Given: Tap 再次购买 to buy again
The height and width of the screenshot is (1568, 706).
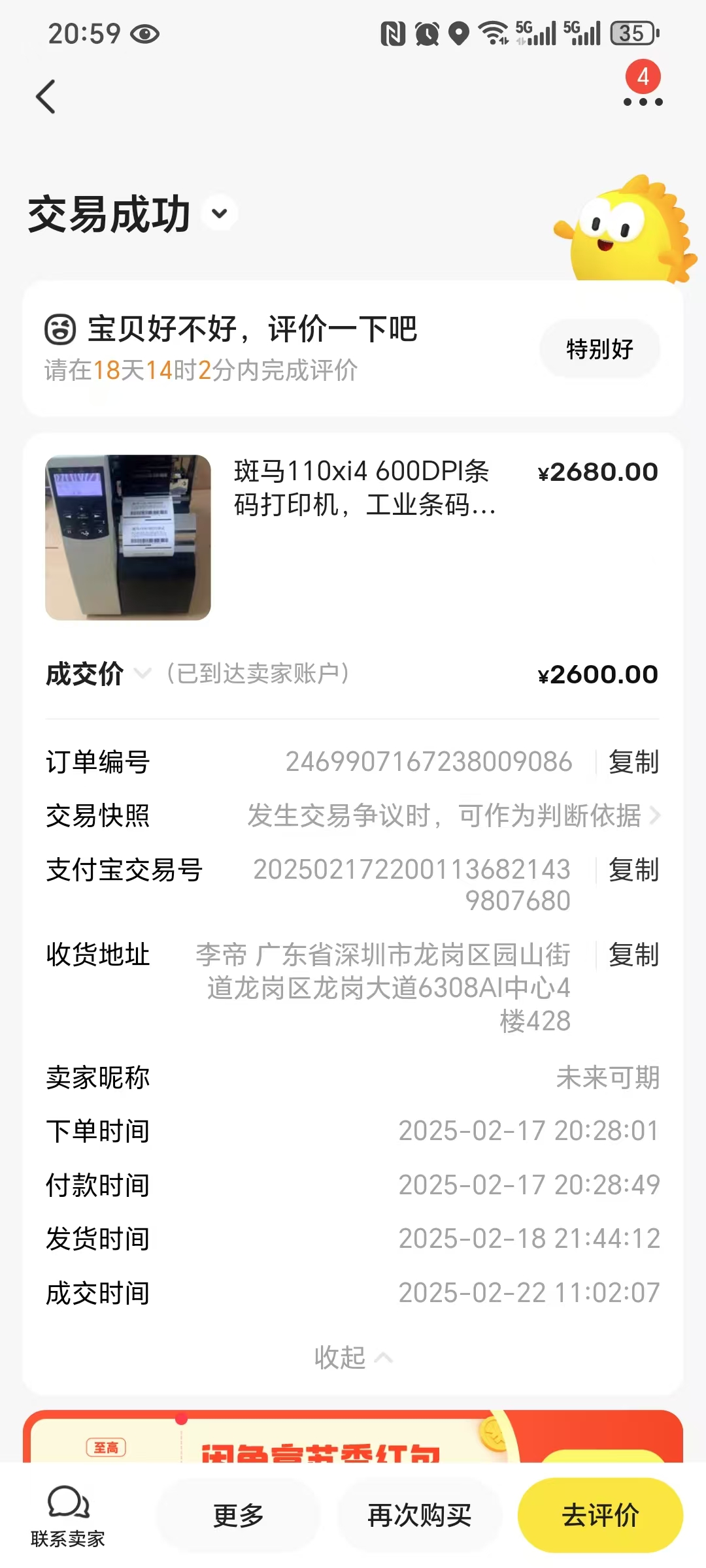Looking at the screenshot, I should pyautogui.click(x=419, y=1515).
